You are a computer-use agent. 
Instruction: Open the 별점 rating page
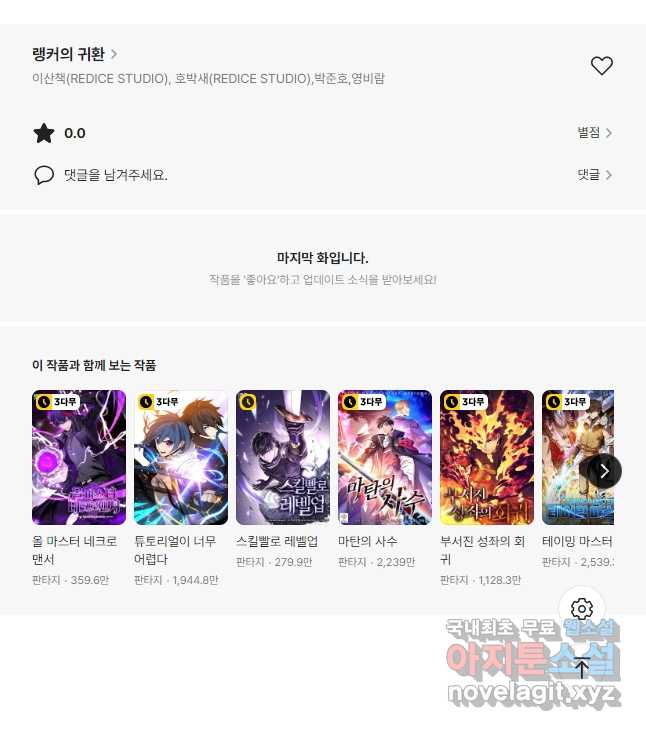tap(594, 133)
